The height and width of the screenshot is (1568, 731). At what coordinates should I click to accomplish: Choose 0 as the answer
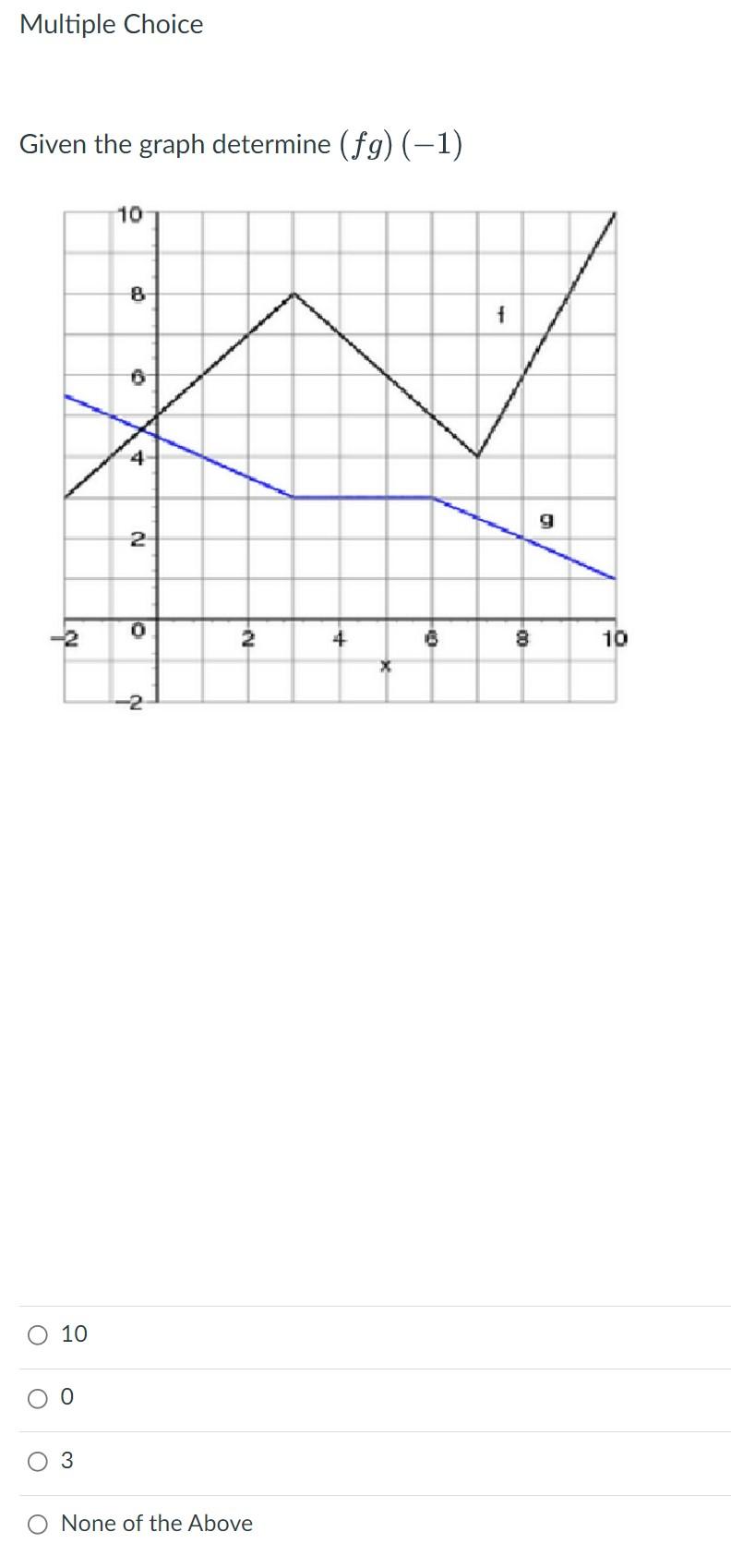(38, 1398)
